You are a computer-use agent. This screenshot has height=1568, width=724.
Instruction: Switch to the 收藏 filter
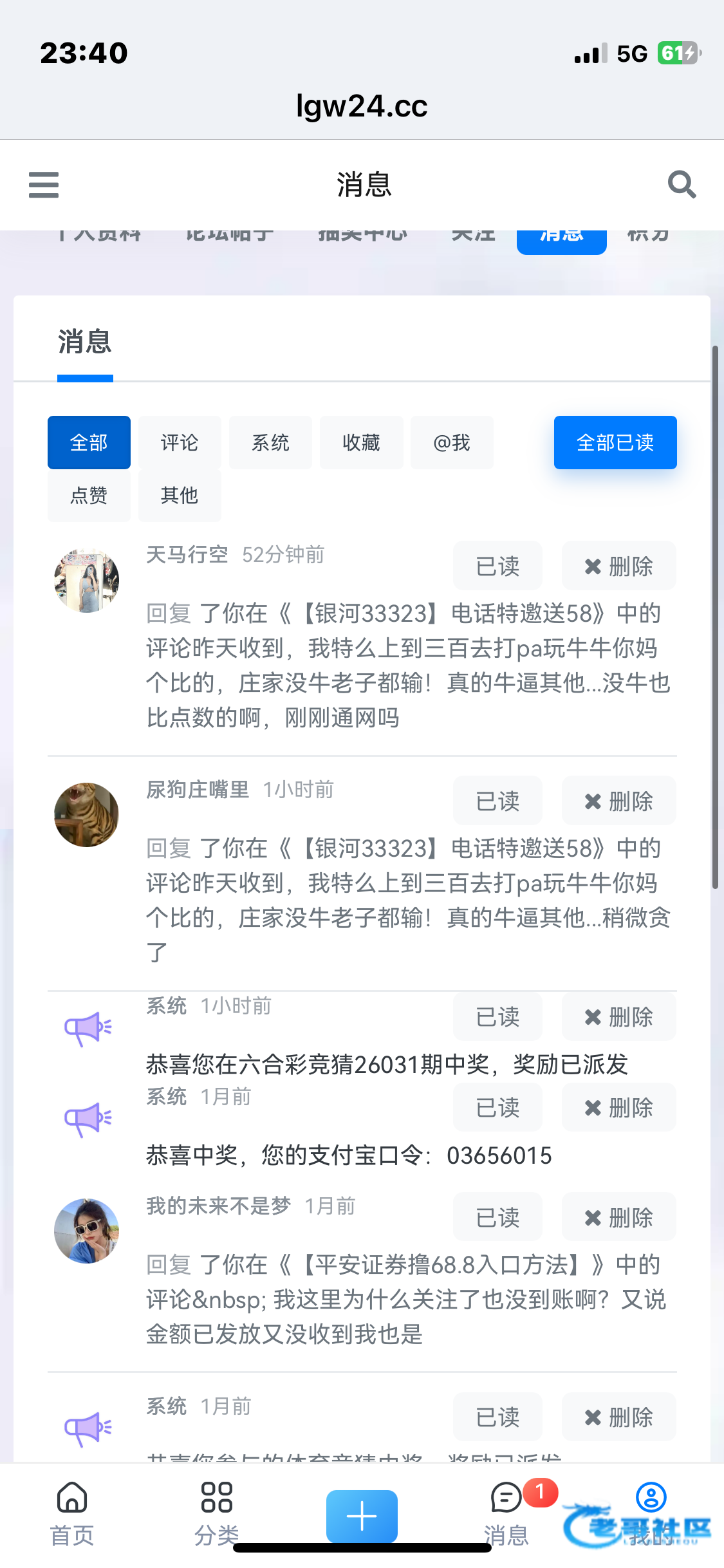click(x=361, y=443)
